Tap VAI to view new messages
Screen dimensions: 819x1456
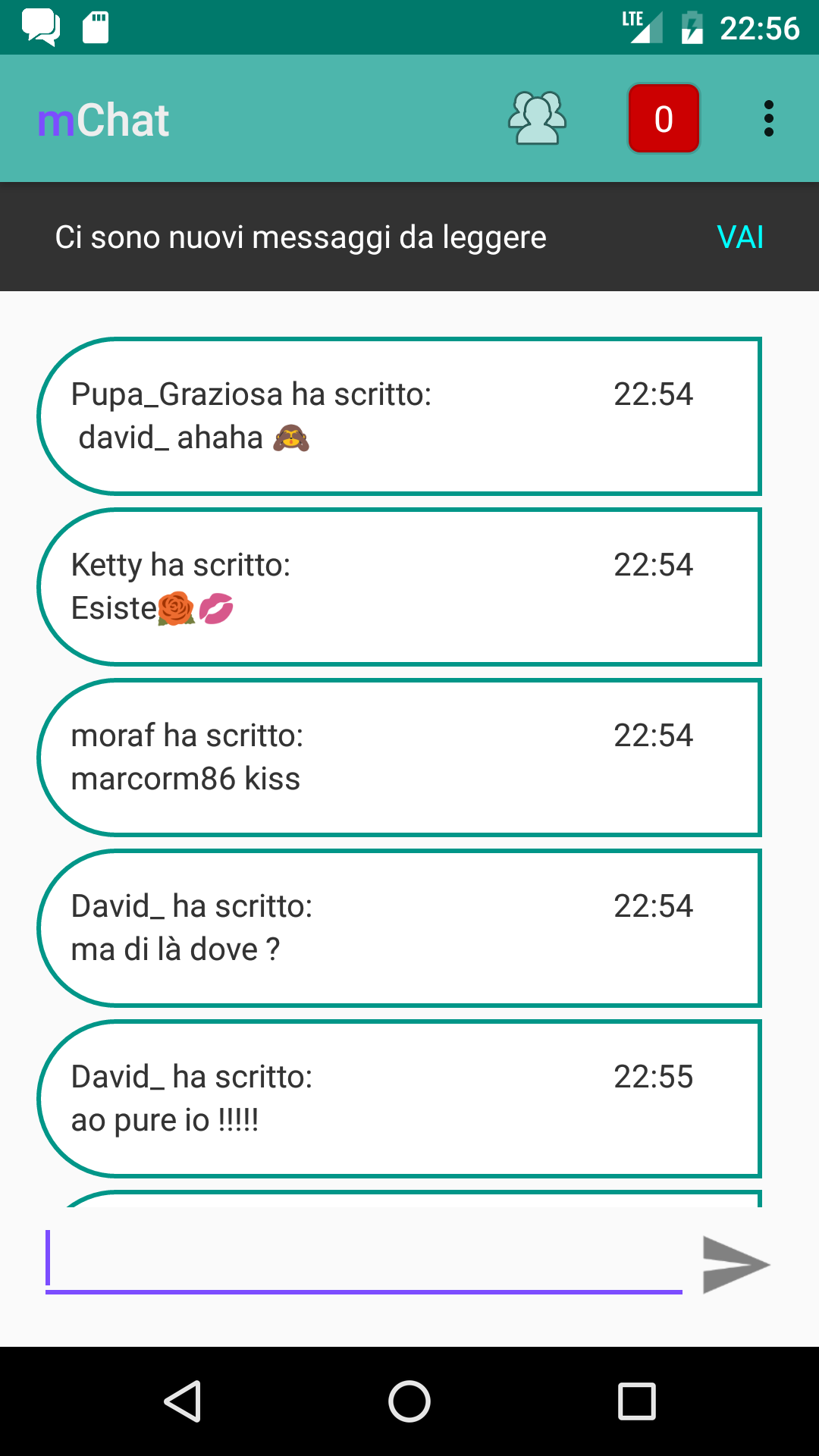739,237
